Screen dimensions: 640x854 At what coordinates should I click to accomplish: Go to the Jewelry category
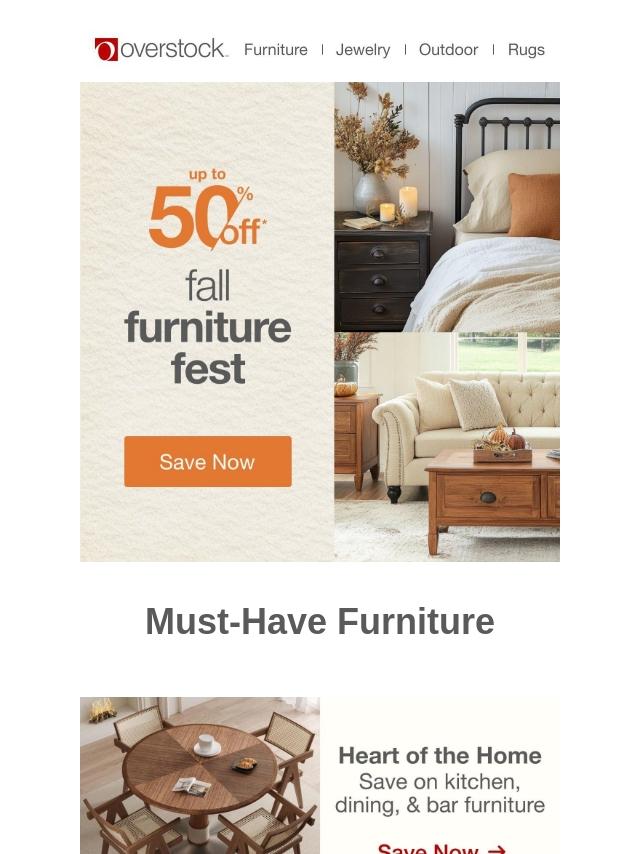coord(363,49)
